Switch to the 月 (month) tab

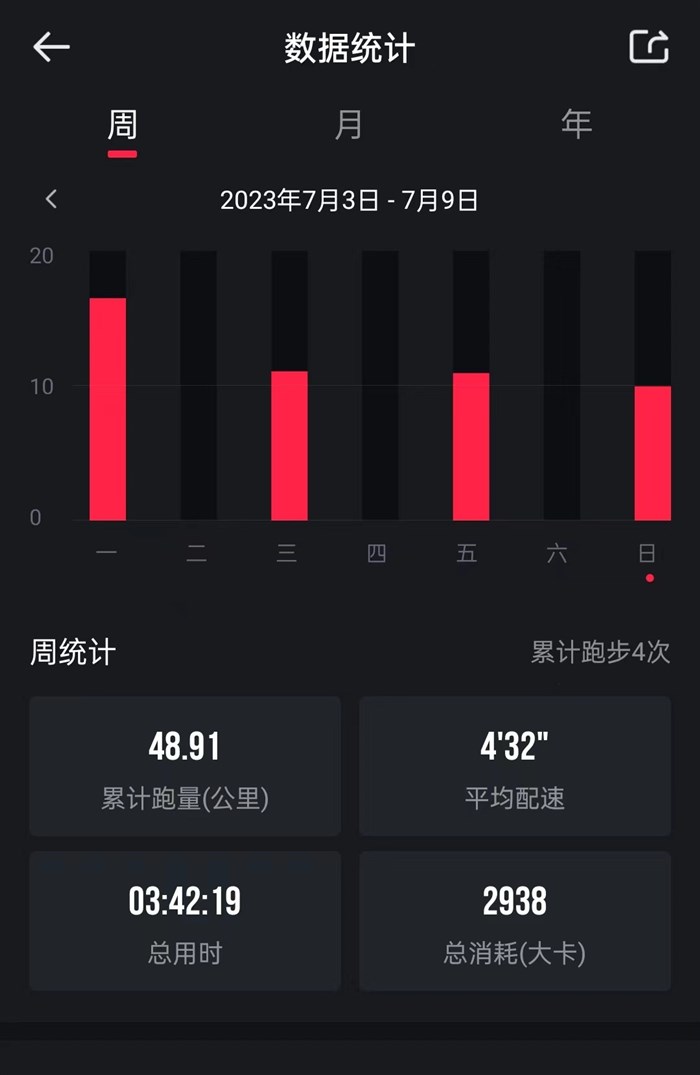[x=348, y=126]
